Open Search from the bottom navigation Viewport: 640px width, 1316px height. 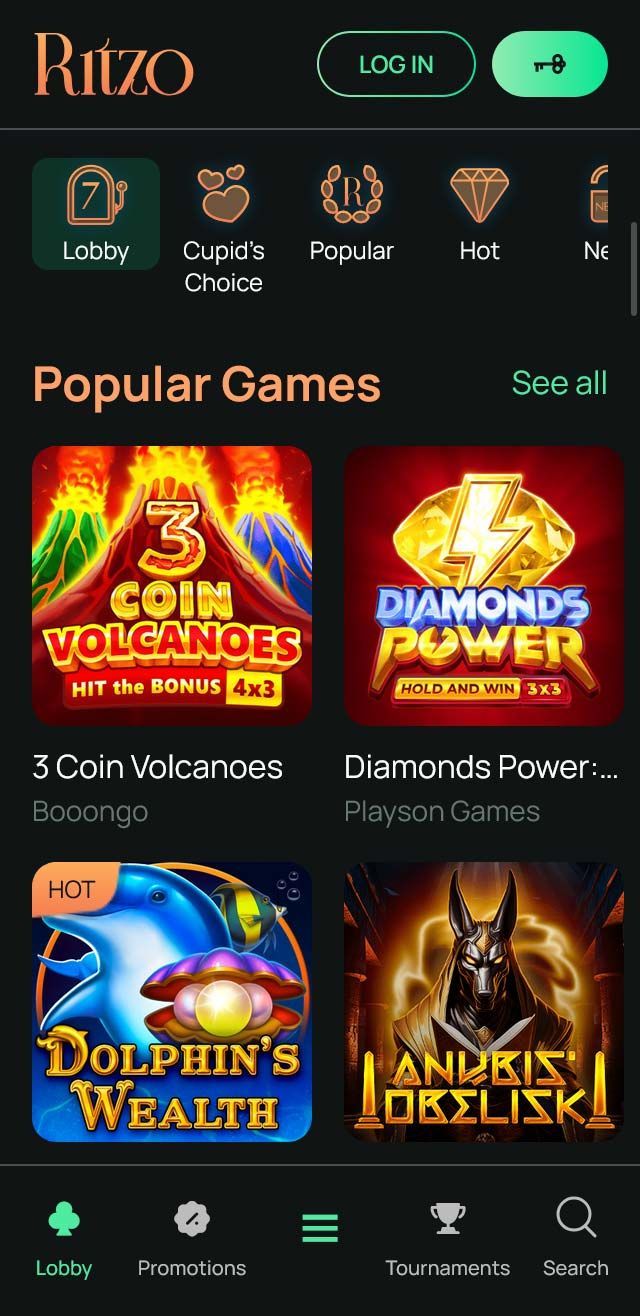click(x=576, y=1240)
